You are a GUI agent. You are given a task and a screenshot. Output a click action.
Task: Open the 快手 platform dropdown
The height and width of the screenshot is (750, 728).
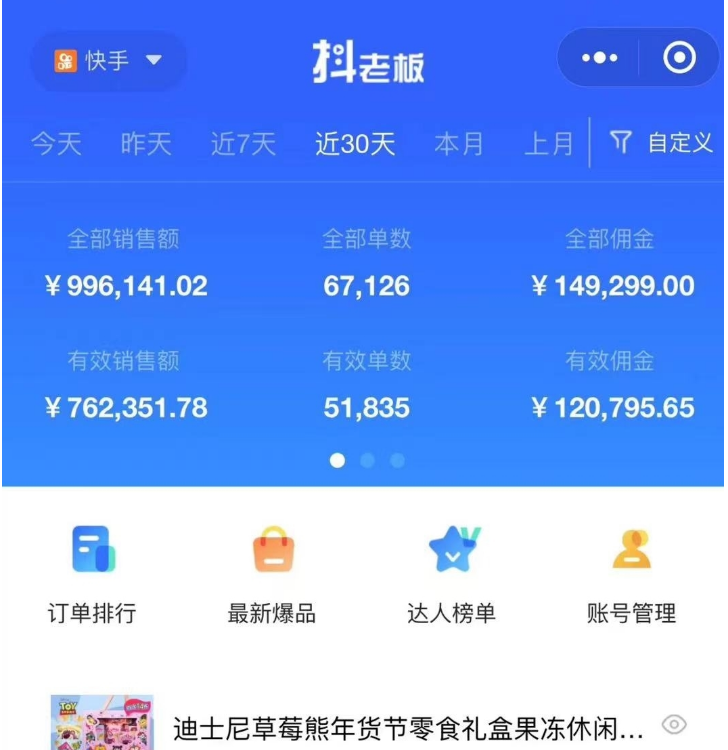[x=108, y=61]
